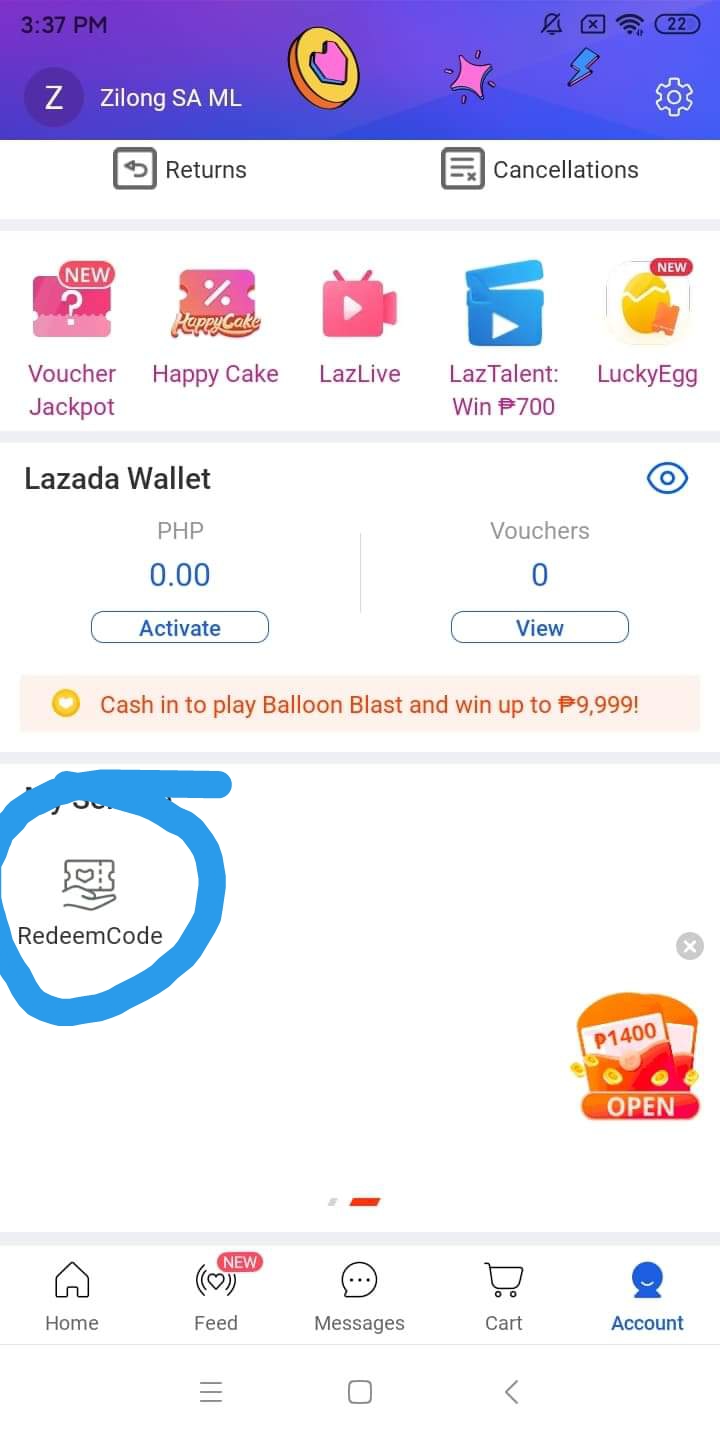
Task: Tap the system back button
Action: point(511,1392)
